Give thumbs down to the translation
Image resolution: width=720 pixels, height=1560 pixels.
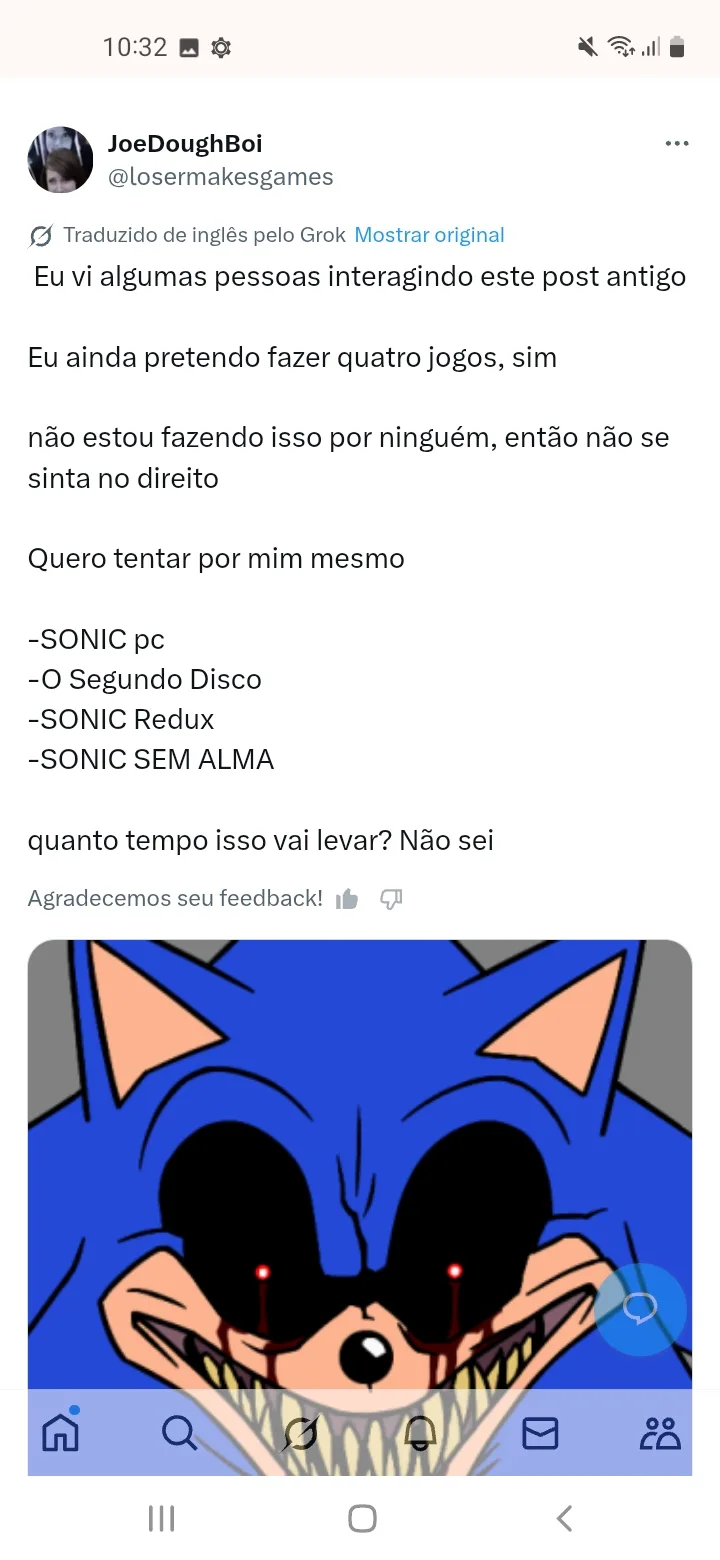391,899
